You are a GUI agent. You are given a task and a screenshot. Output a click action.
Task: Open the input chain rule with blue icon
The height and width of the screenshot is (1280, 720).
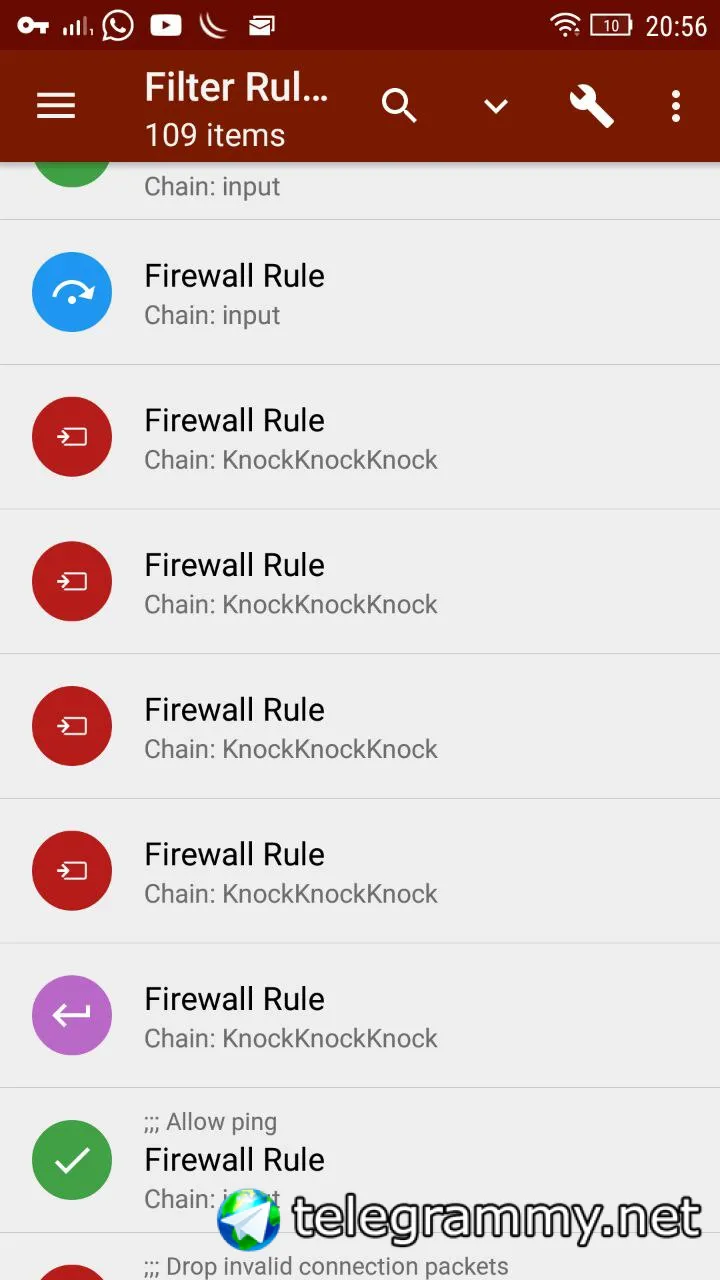360,292
